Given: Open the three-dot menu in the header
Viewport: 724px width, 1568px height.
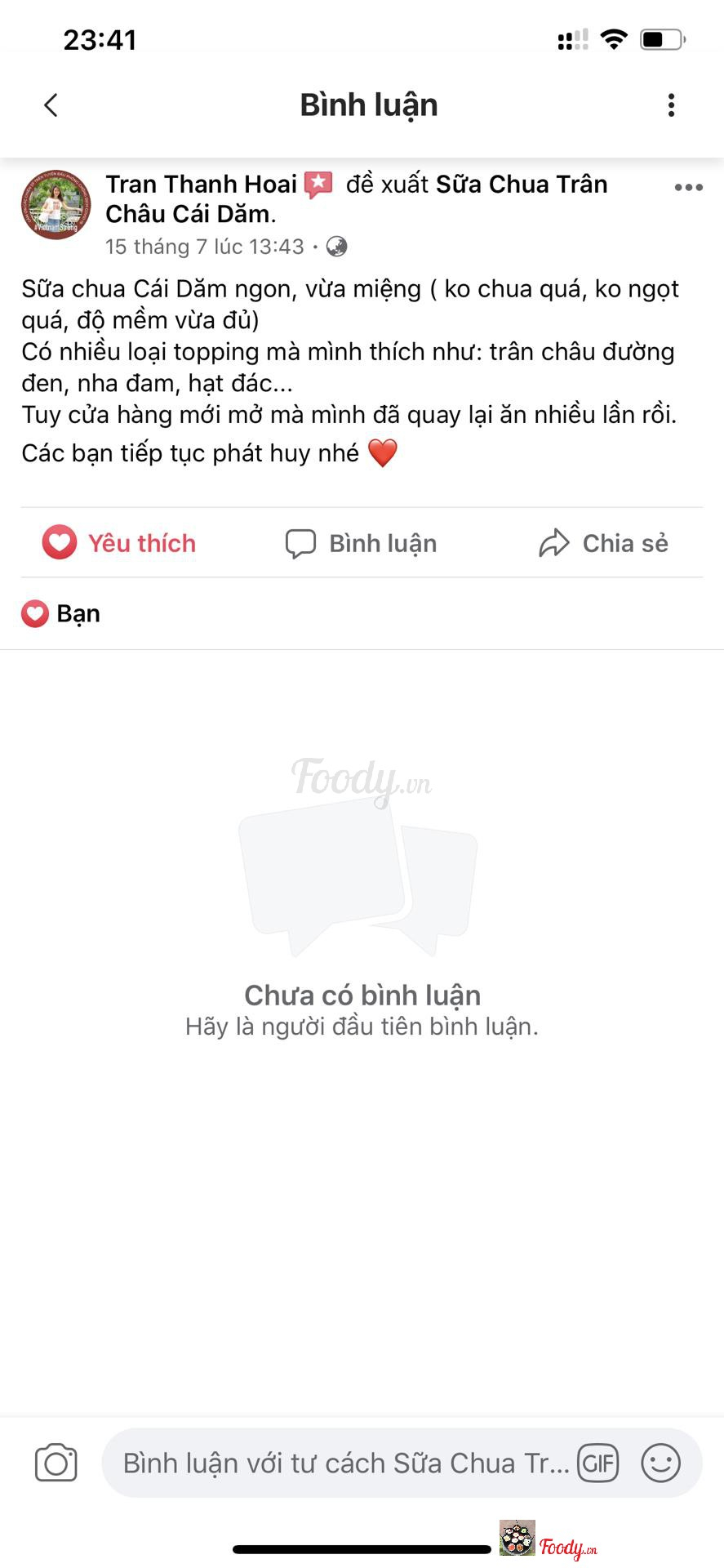Looking at the screenshot, I should pos(671,105).
